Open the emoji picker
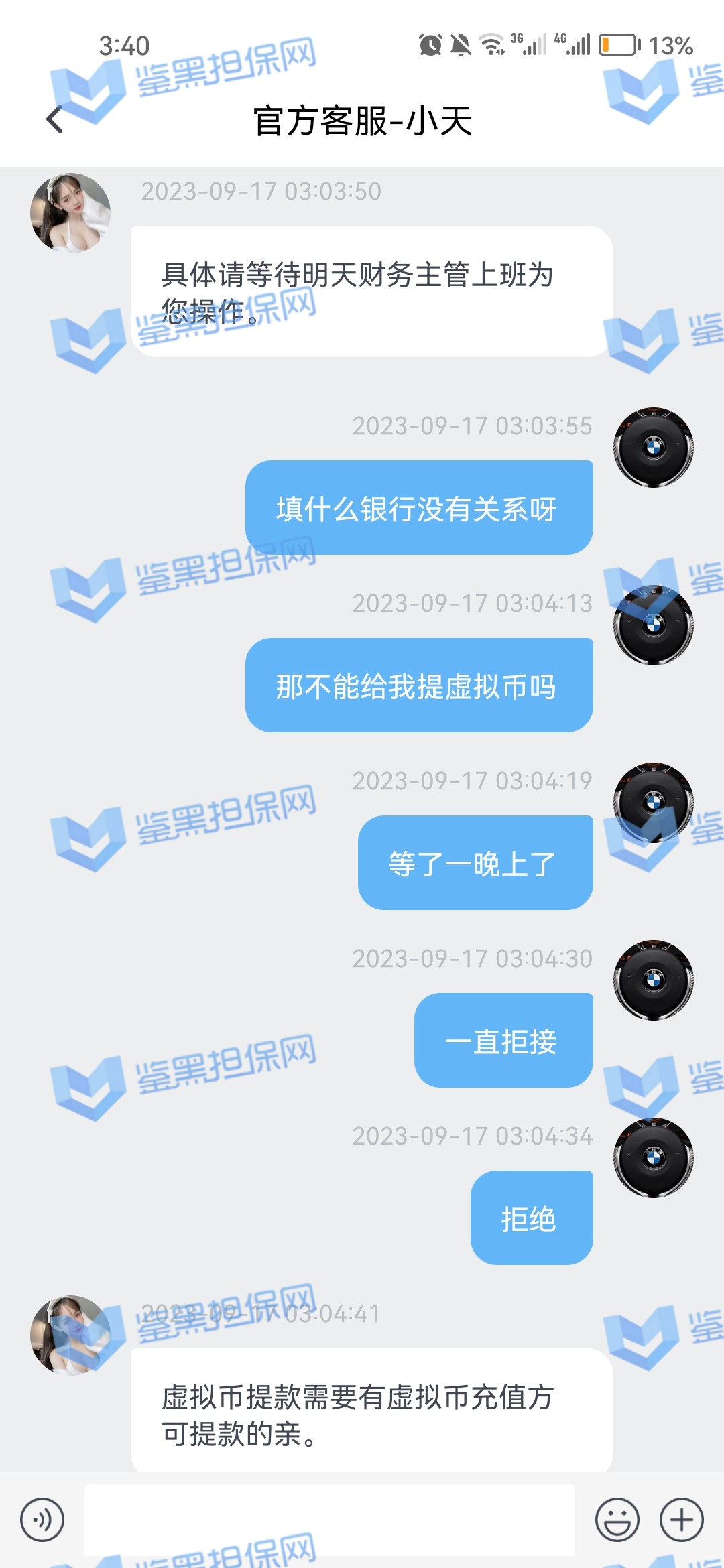Screen dimensions: 724x1568 click(617, 1520)
